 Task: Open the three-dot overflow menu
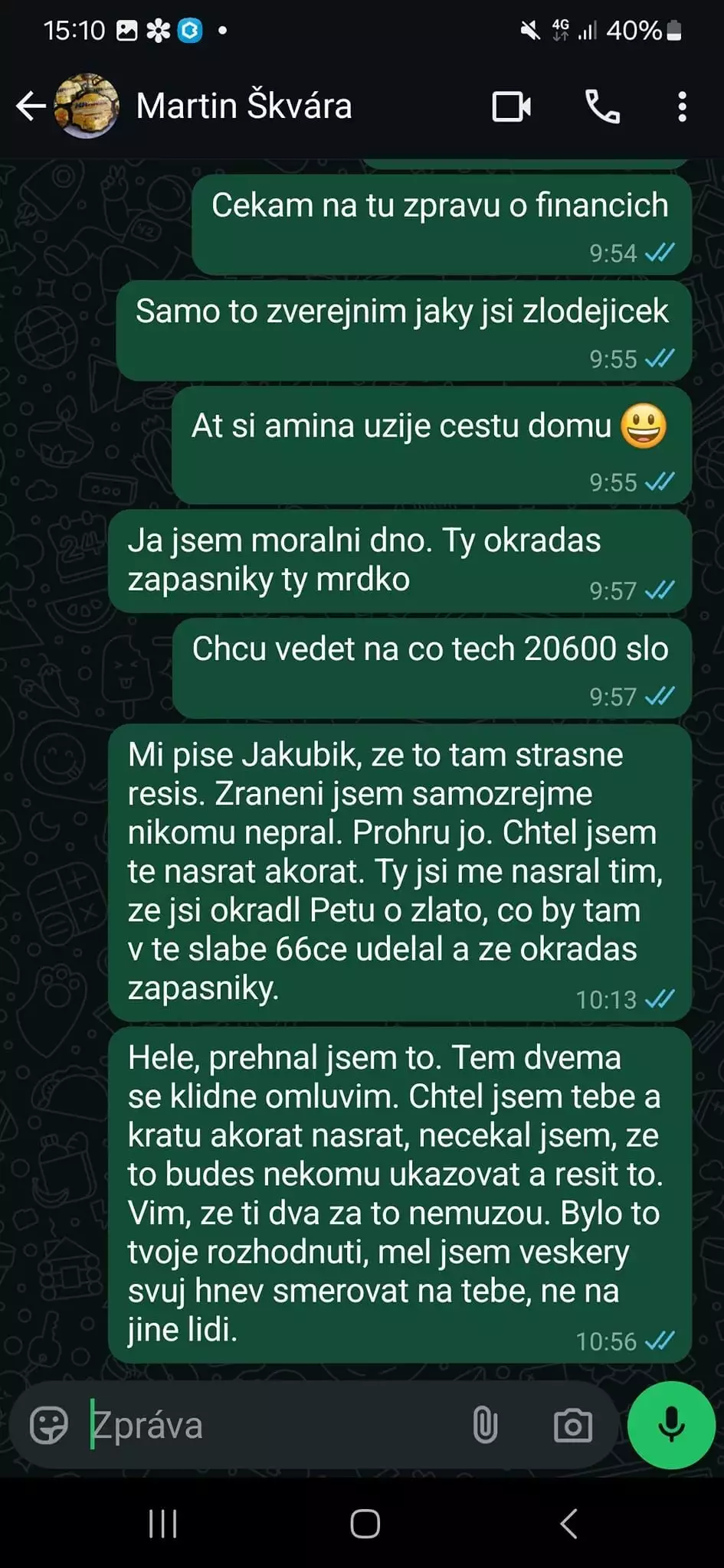tap(682, 106)
